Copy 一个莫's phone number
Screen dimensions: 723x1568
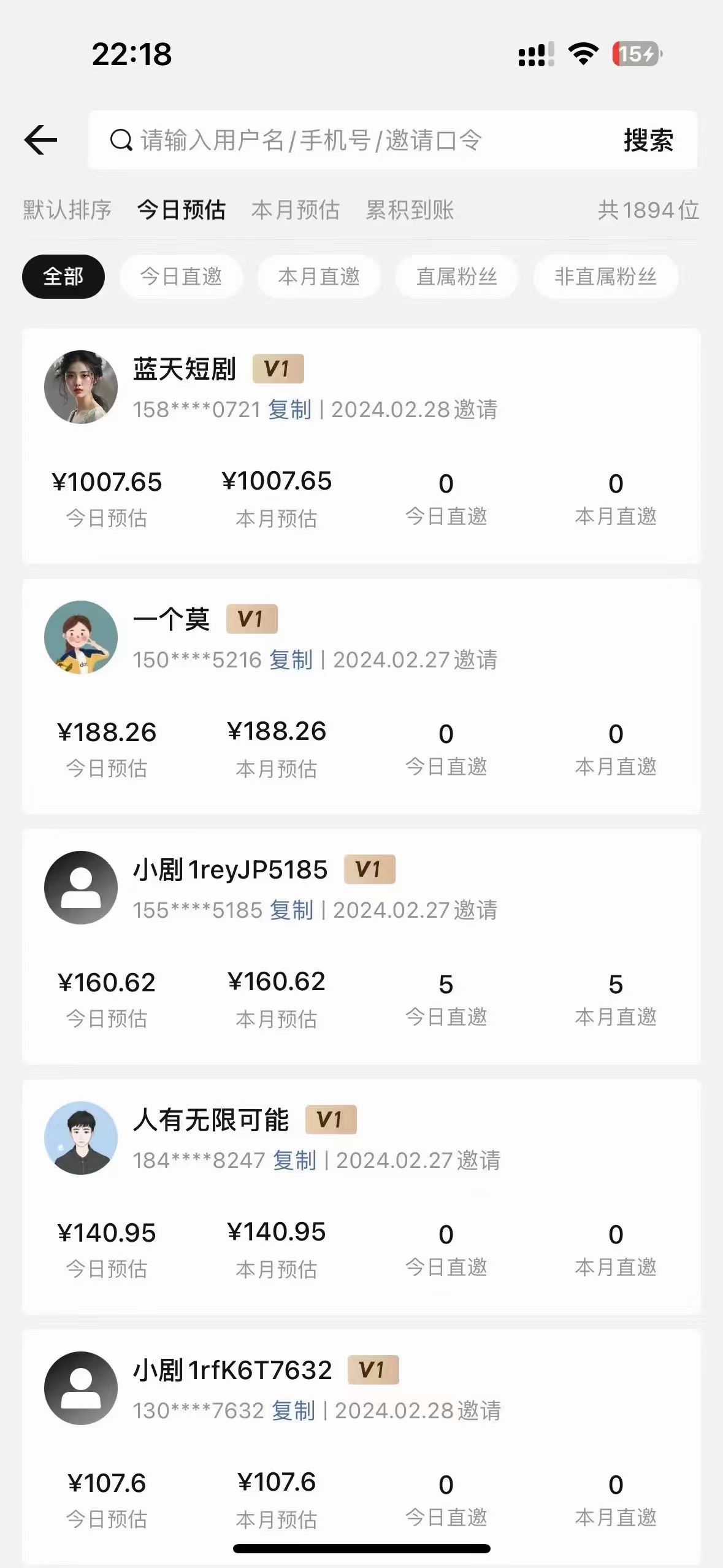click(291, 659)
